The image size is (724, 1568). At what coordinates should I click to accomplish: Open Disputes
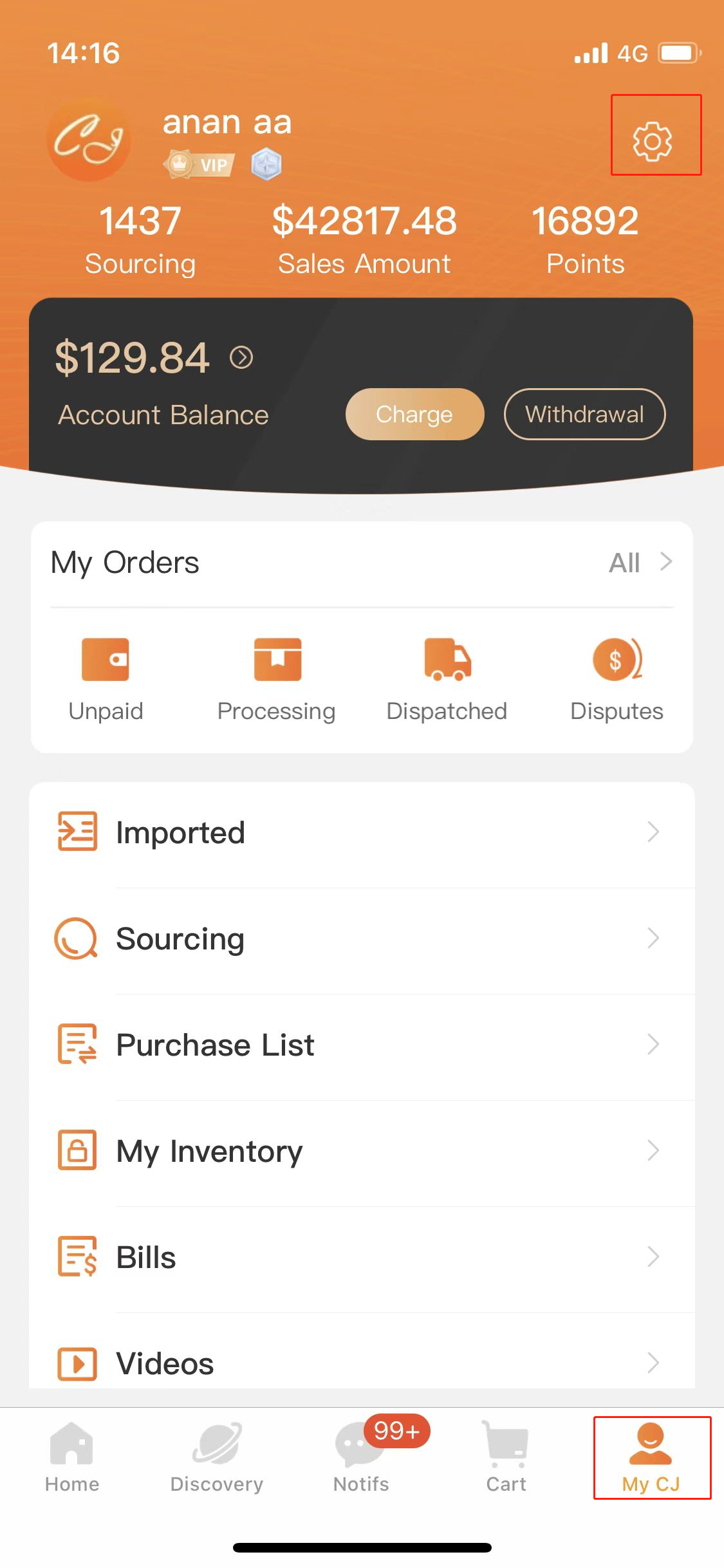point(617,678)
